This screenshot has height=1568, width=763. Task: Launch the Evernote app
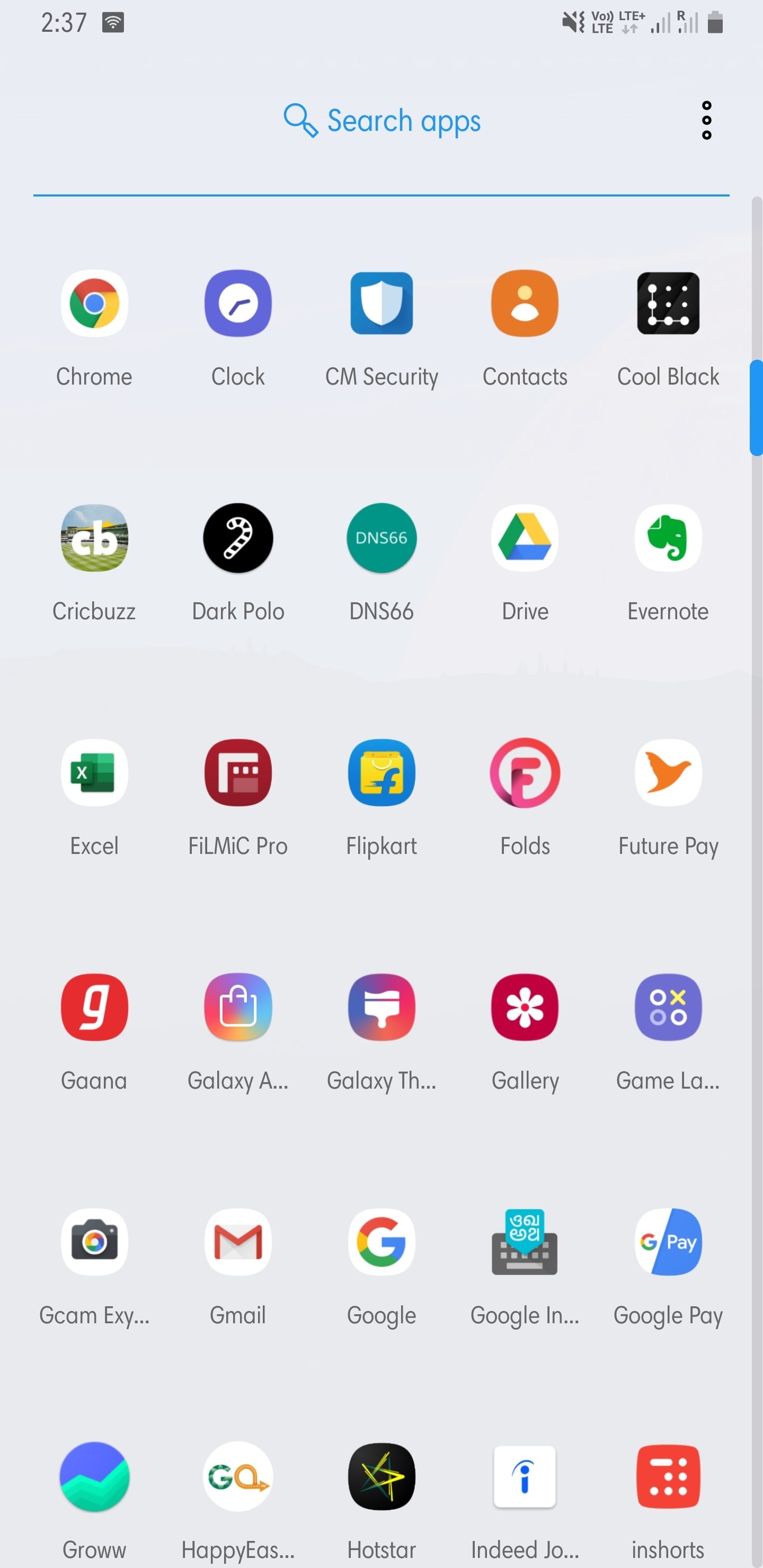point(668,538)
